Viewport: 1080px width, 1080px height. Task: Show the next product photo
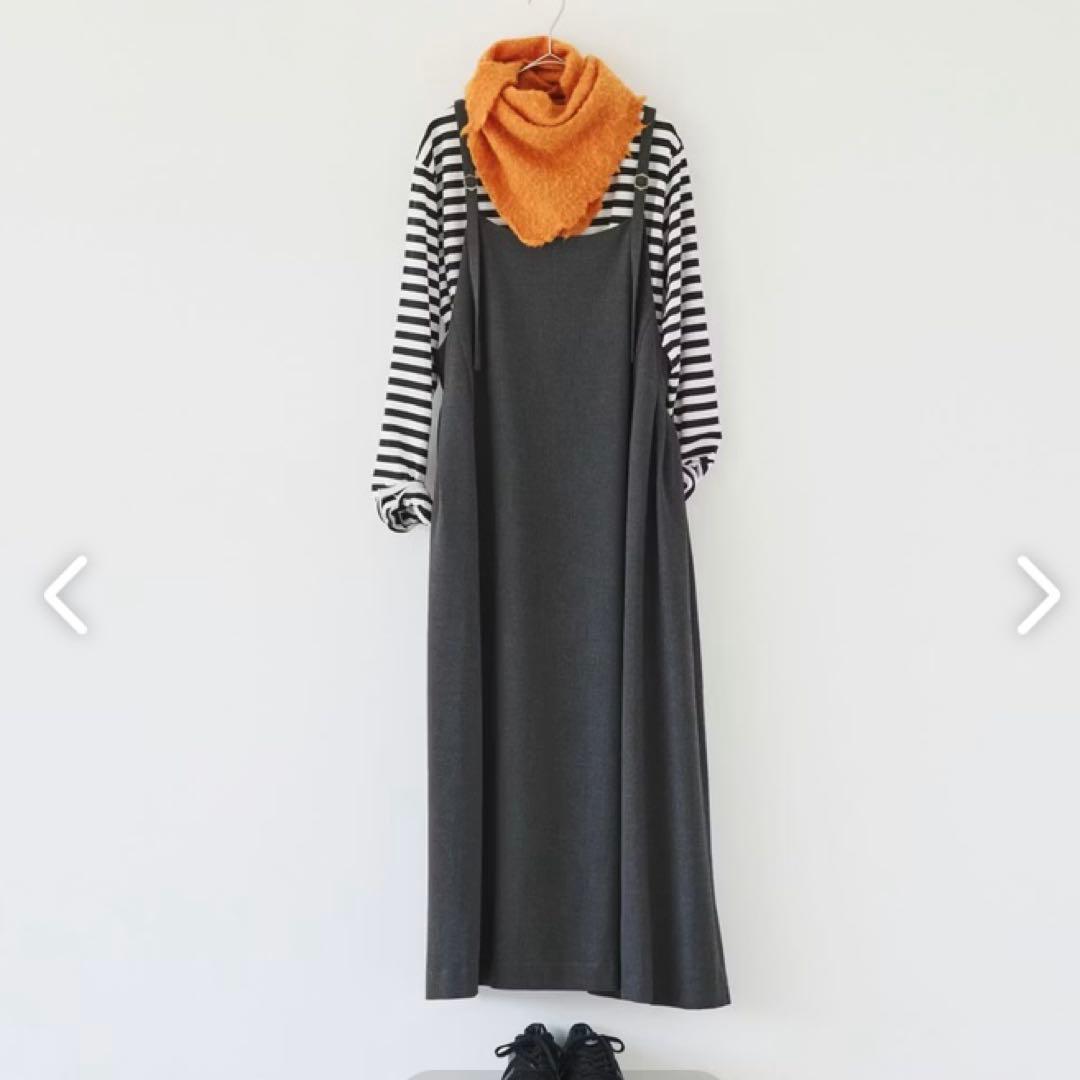coord(1037,595)
